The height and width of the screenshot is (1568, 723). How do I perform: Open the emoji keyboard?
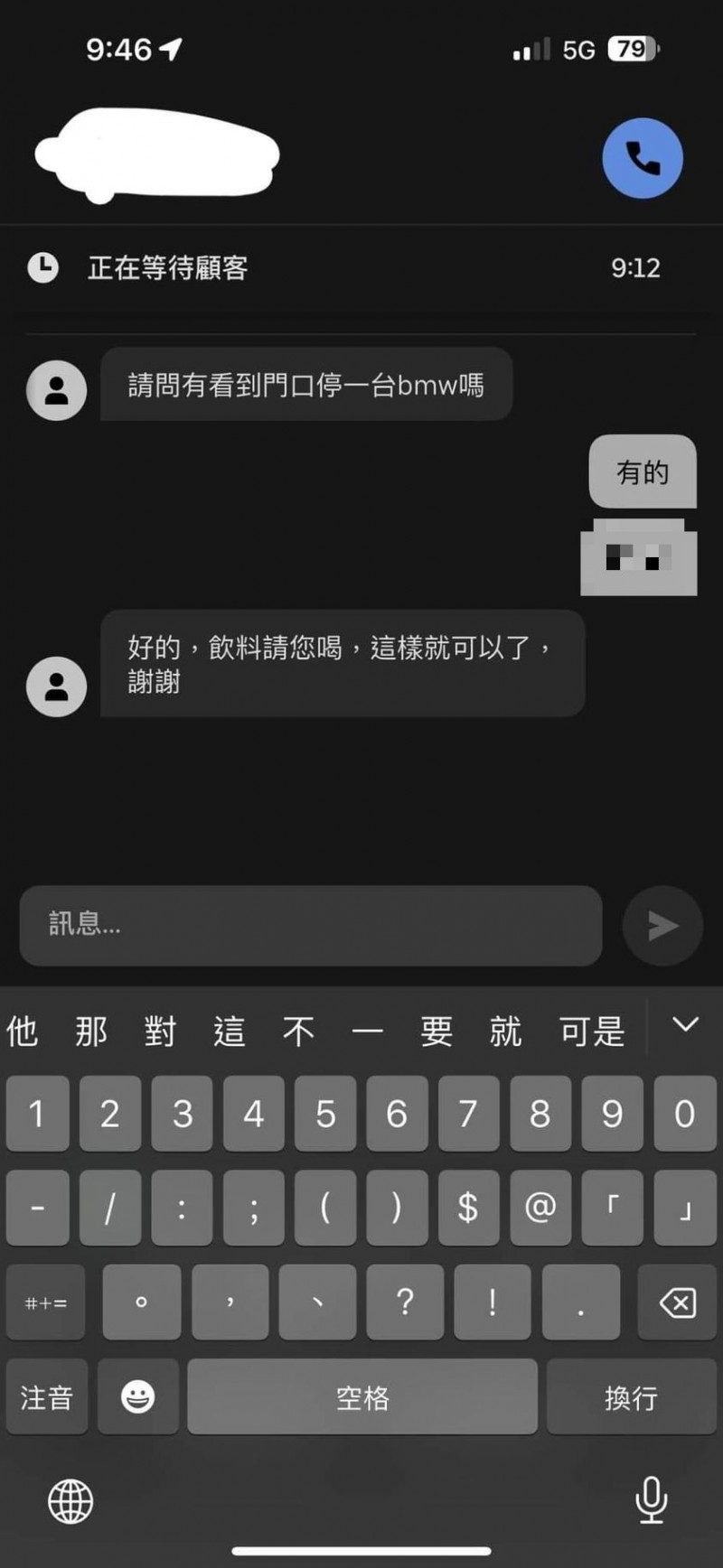tap(138, 1397)
